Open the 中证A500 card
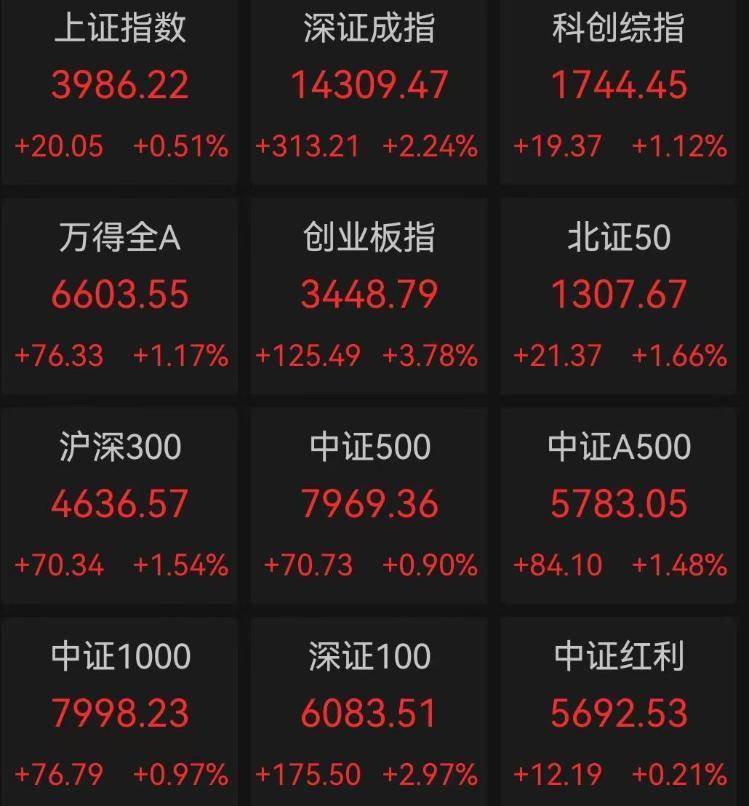Viewport: 749px width, 806px height. [x=618, y=506]
